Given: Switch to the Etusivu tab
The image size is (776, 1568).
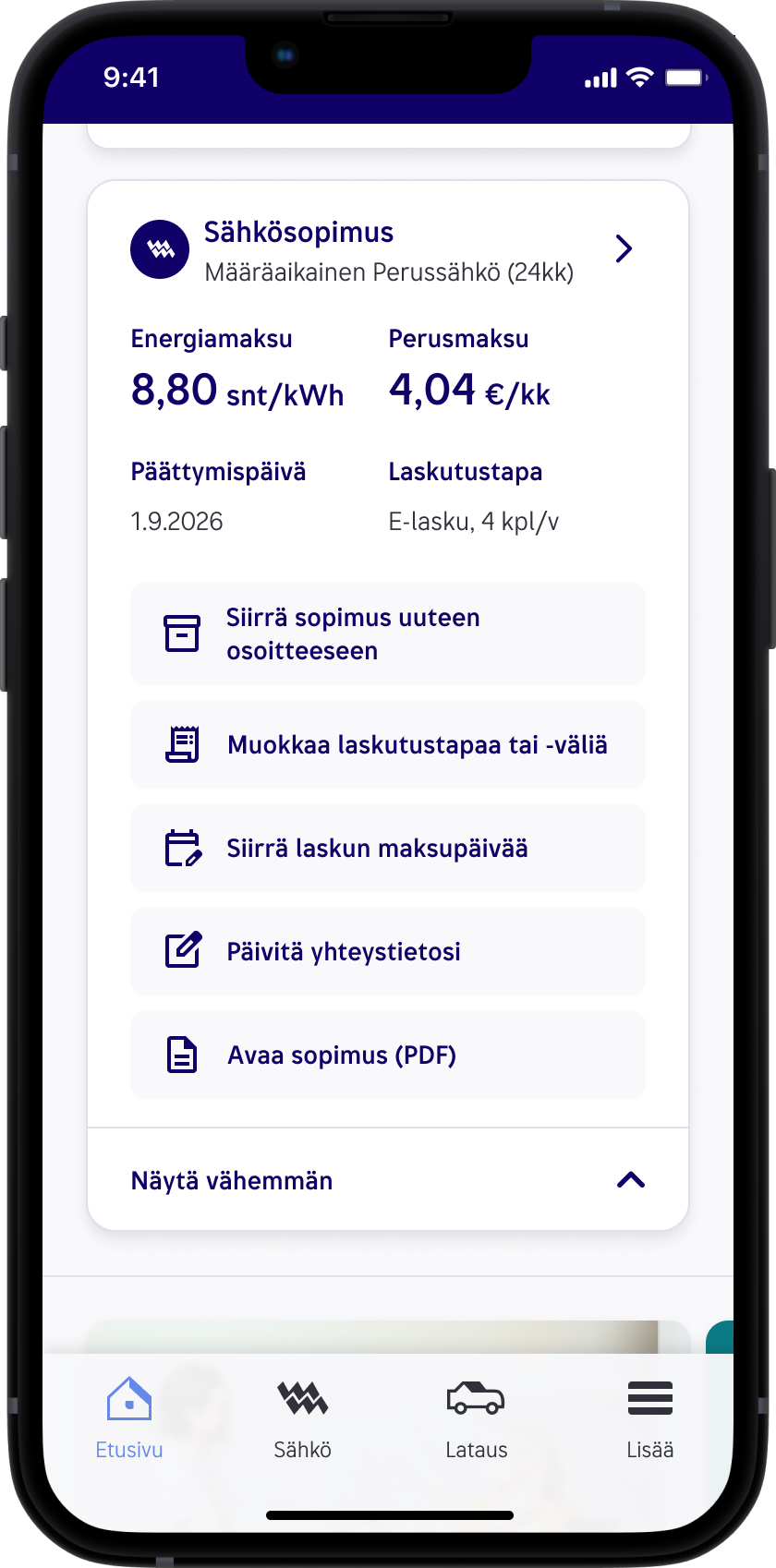Looking at the screenshot, I should click(x=129, y=1419).
